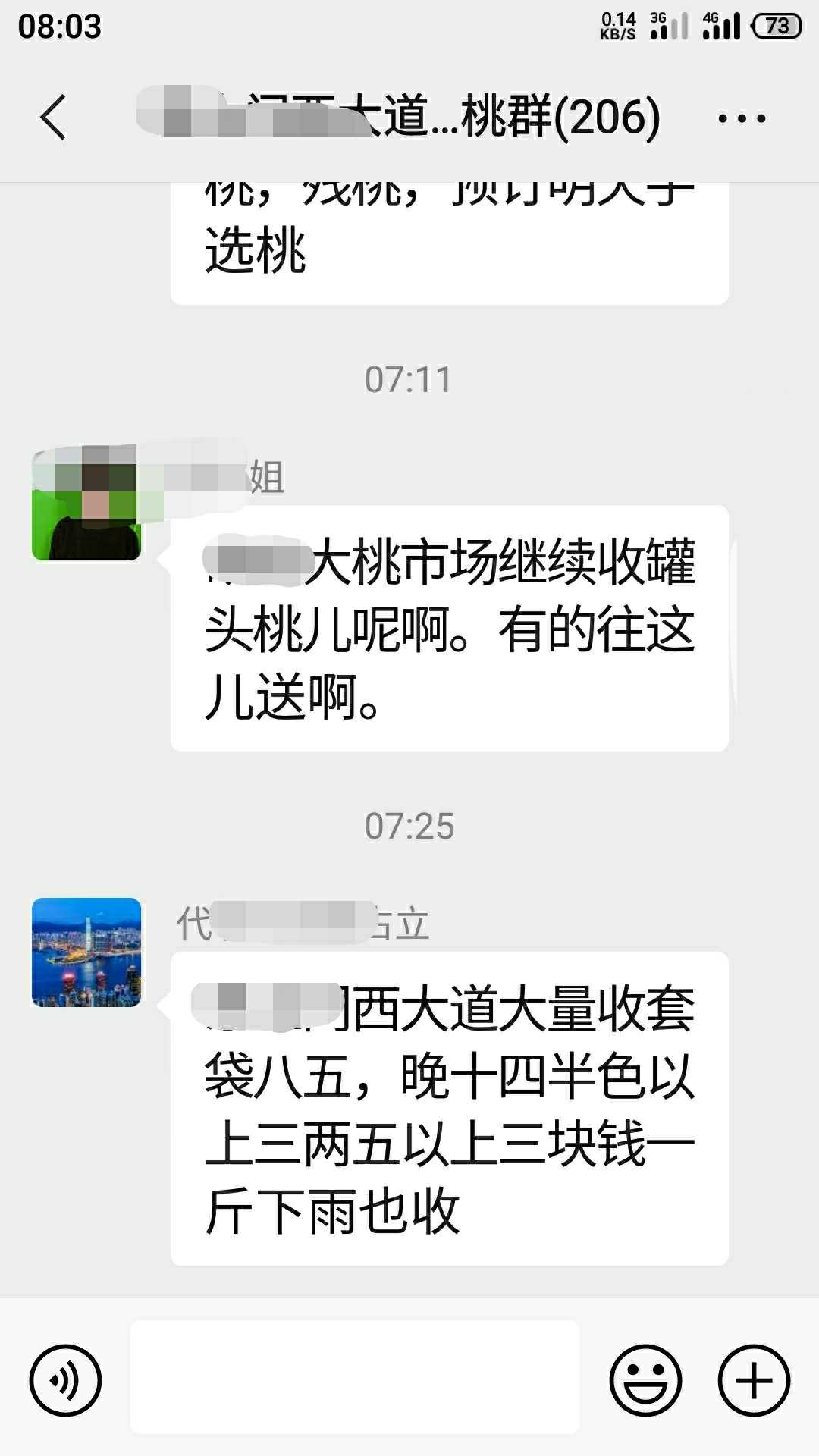Open the emoji sticker panel
This screenshot has height=1456, width=819.
pyautogui.click(x=645, y=1380)
